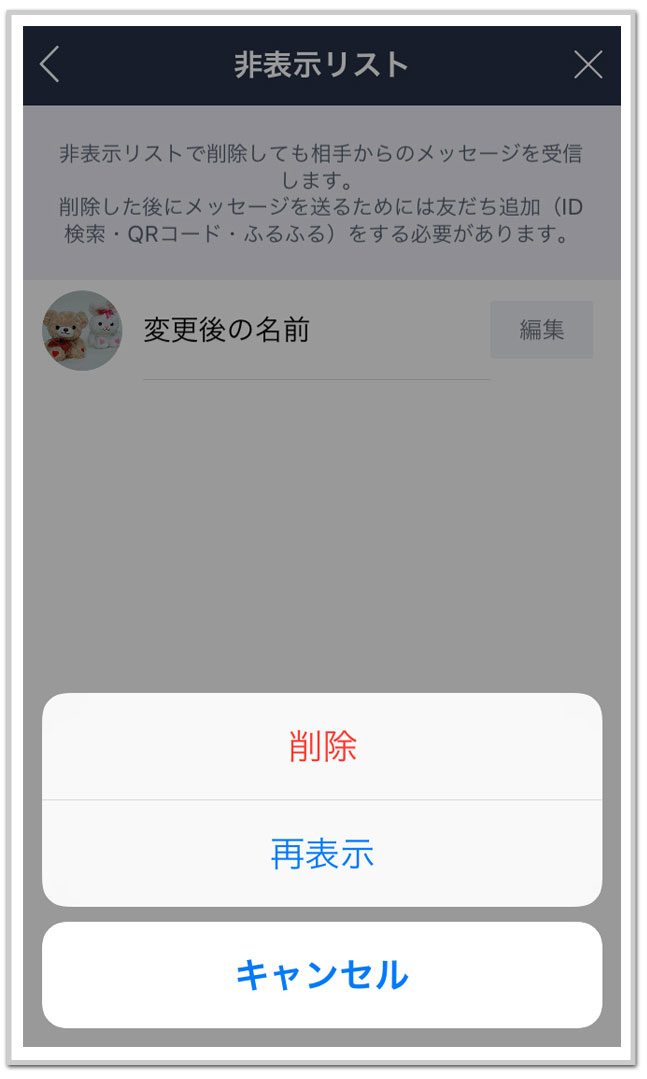Close the 非表示リスト screen with X
The image size is (647, 1079).
coord(588,65)
